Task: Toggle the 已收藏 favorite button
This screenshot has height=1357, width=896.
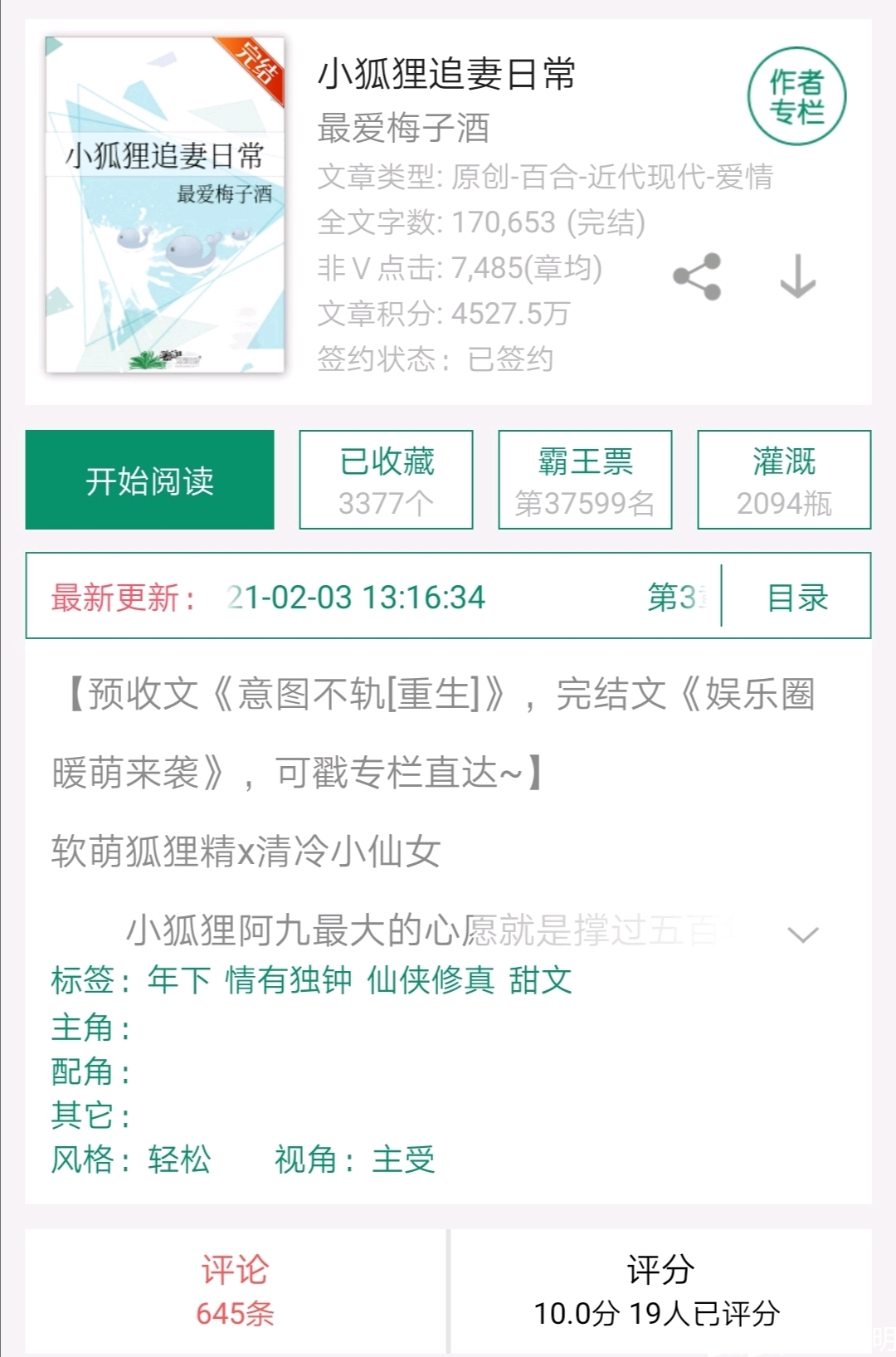Action: 386,480
